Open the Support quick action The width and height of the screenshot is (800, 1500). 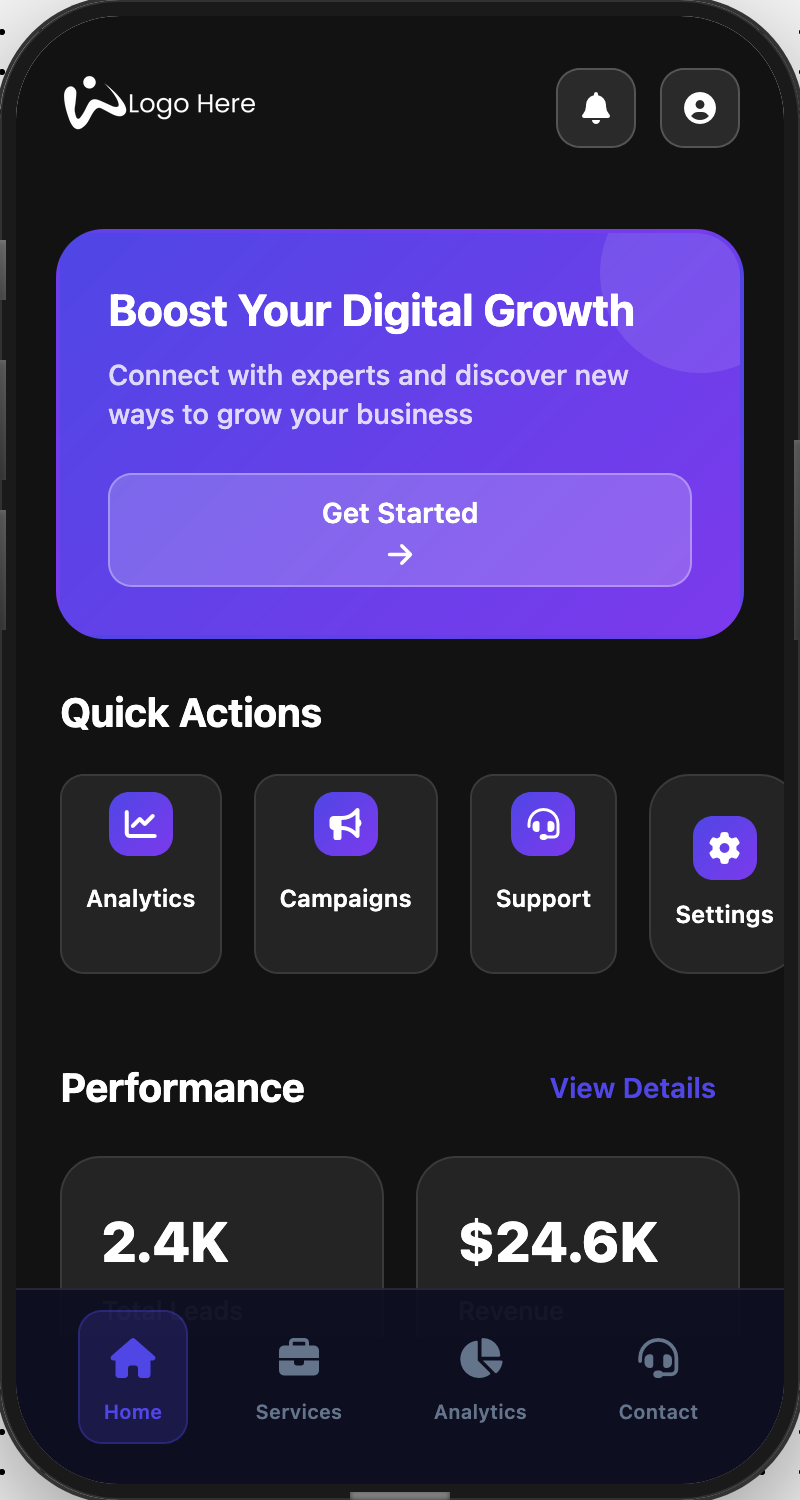(543, 873)
